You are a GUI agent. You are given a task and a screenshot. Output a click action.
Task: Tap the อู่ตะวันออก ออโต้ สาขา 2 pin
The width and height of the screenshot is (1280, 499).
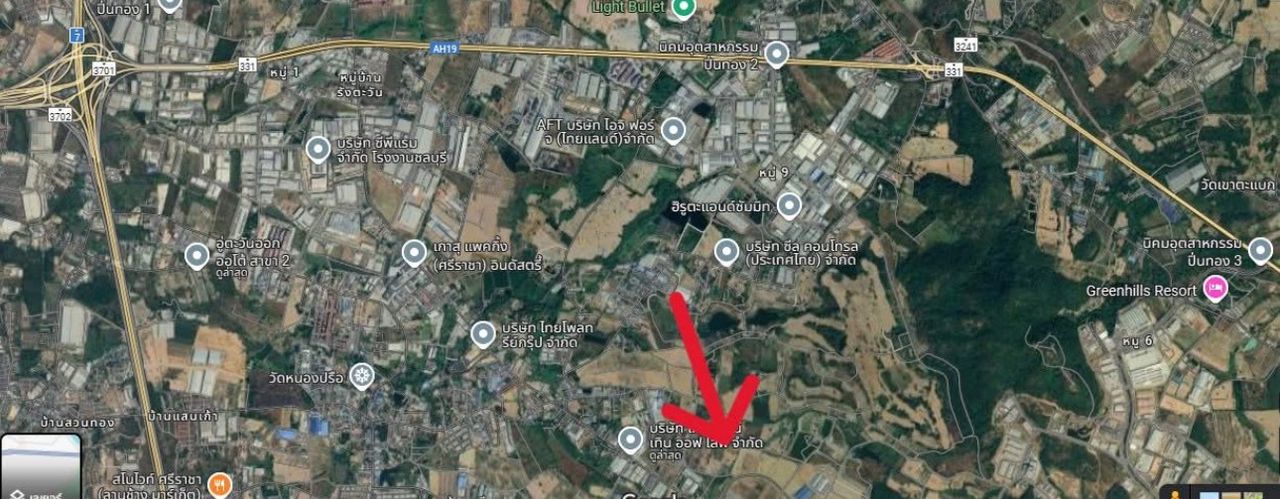point(197,256)
